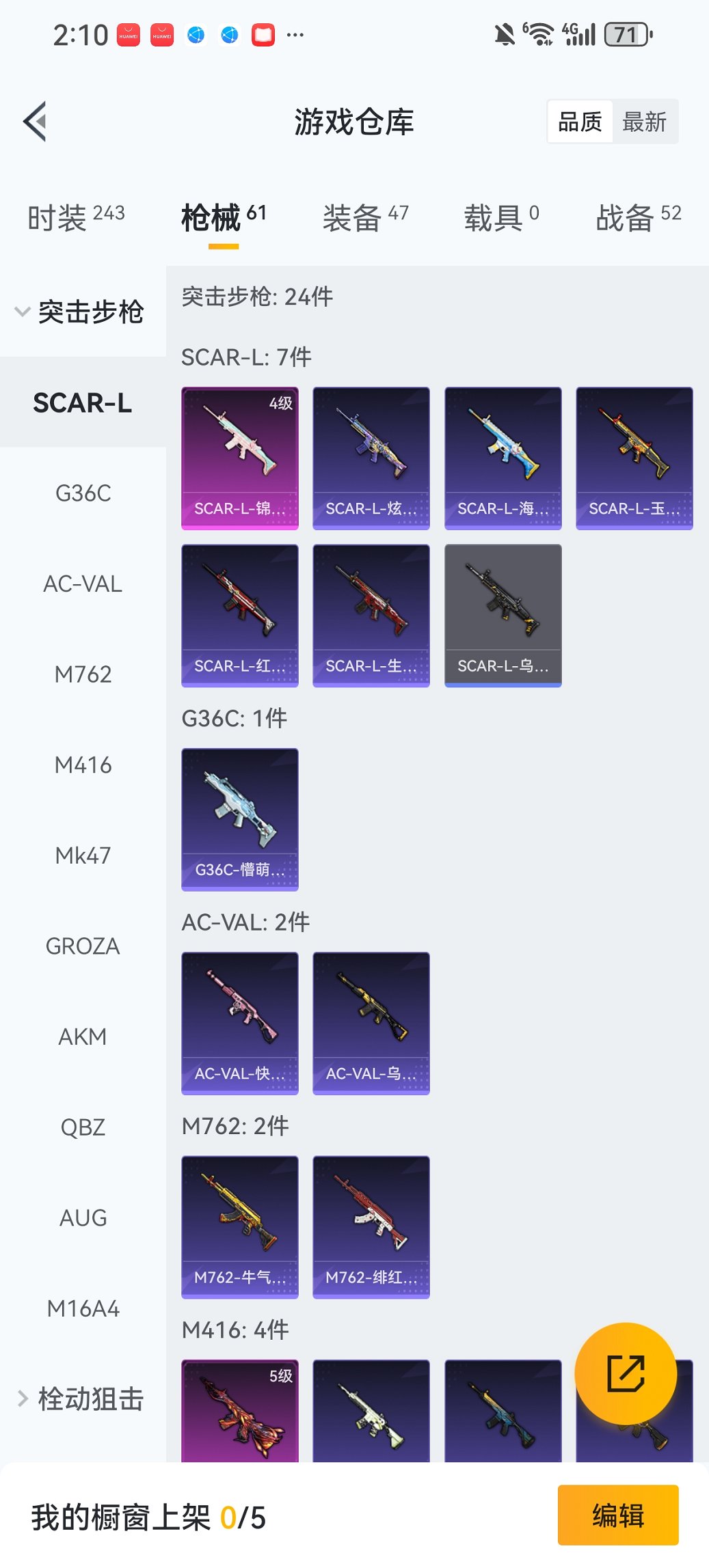Open the M762-绯红 skin card
709x1568 pixels.
click(x=371, y=1226)
